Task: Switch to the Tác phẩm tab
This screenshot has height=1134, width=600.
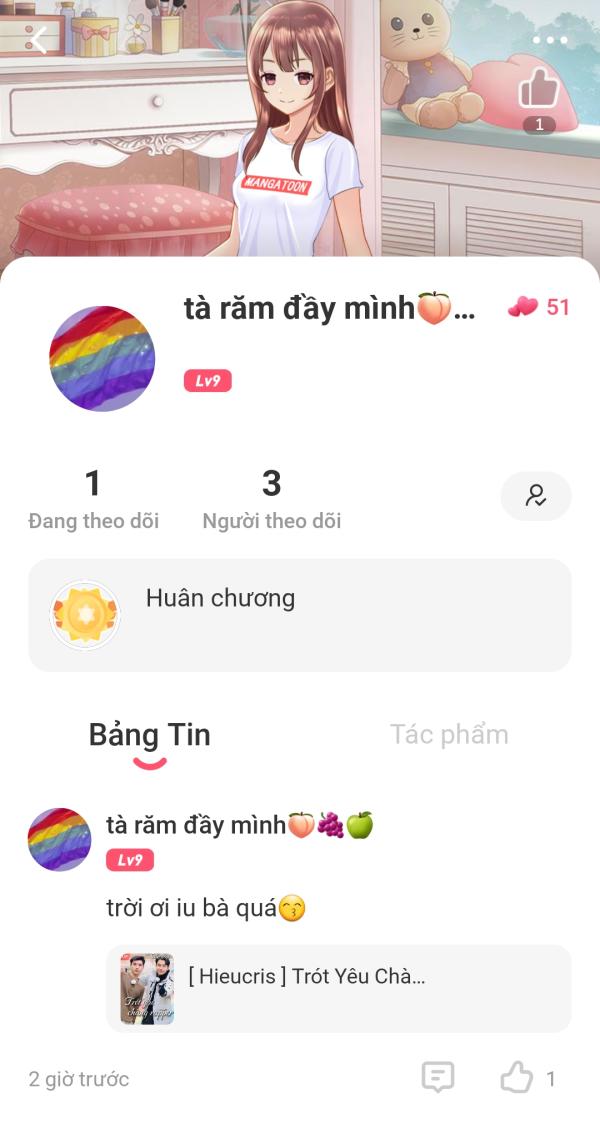Action: 449,735
